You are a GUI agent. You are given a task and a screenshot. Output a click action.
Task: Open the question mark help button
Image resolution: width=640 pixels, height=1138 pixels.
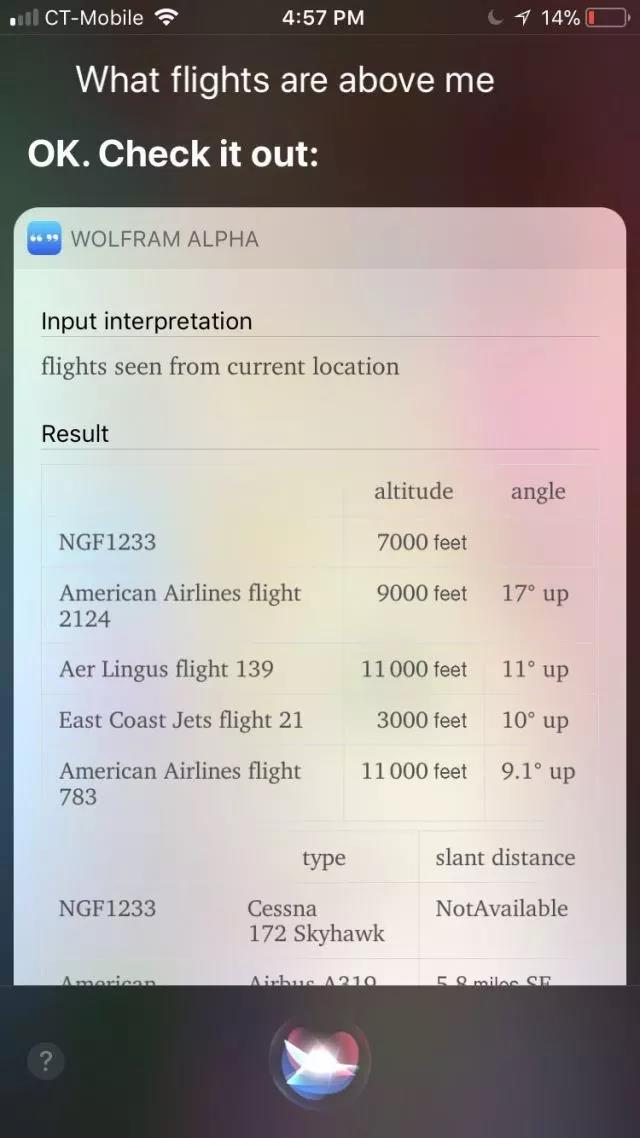pos(46,1061)
